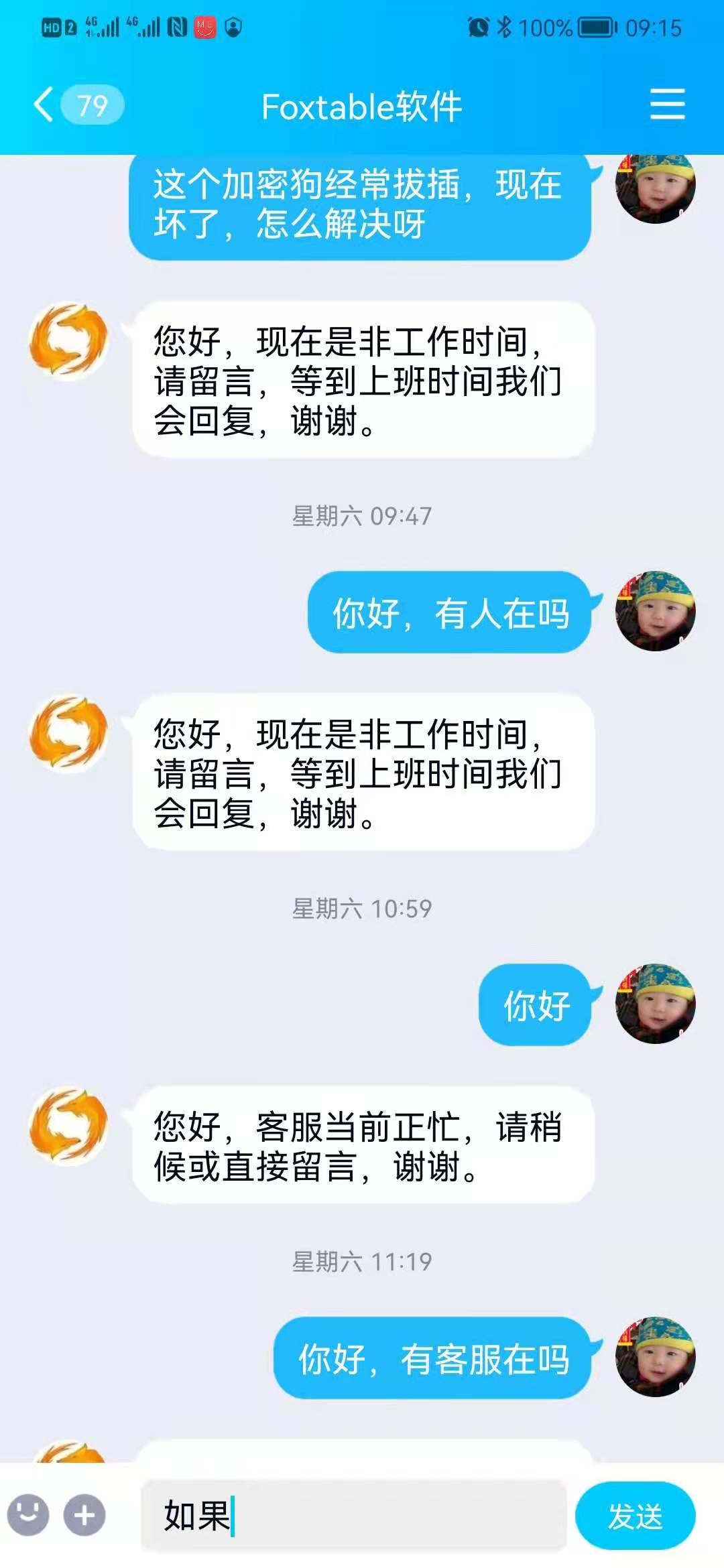This screenshot has height=1568, width=724.
Task: Go back to the message list showing 79
Action: pyautogui.click(x=78, y=105)
